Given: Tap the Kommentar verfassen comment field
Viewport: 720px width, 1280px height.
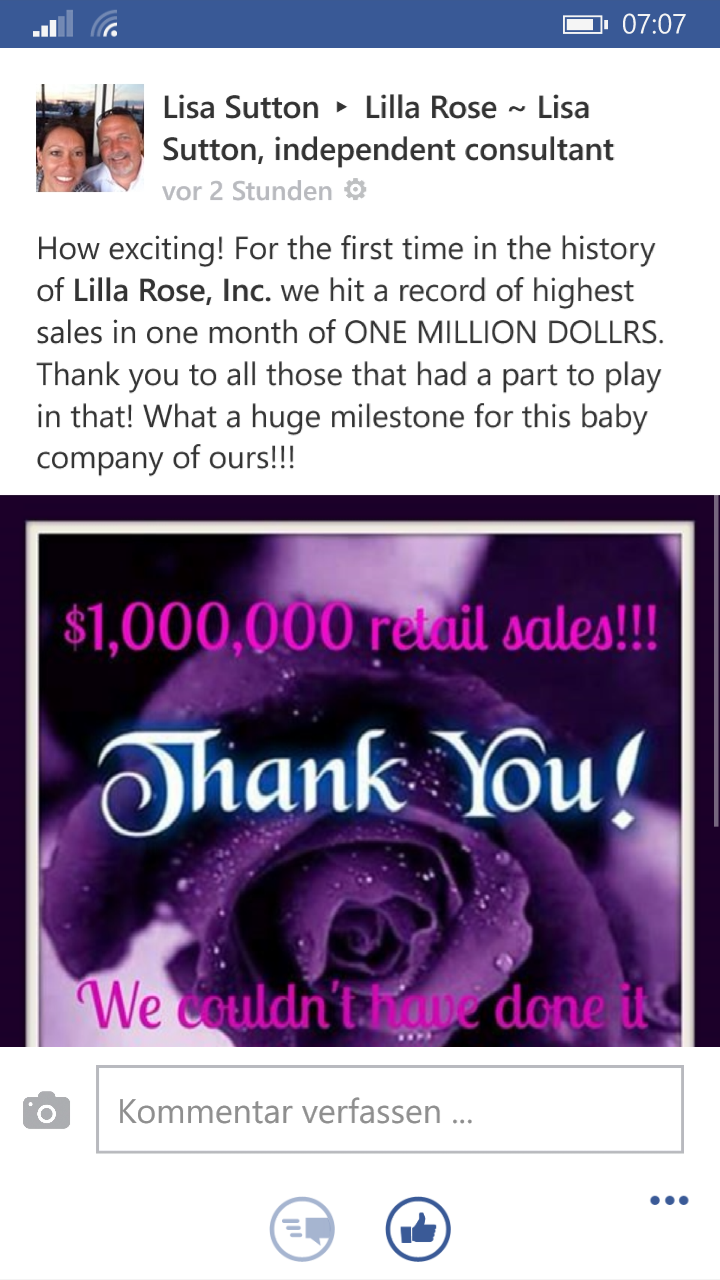Looking at the screenshot, I should [x=390, y=1109].
